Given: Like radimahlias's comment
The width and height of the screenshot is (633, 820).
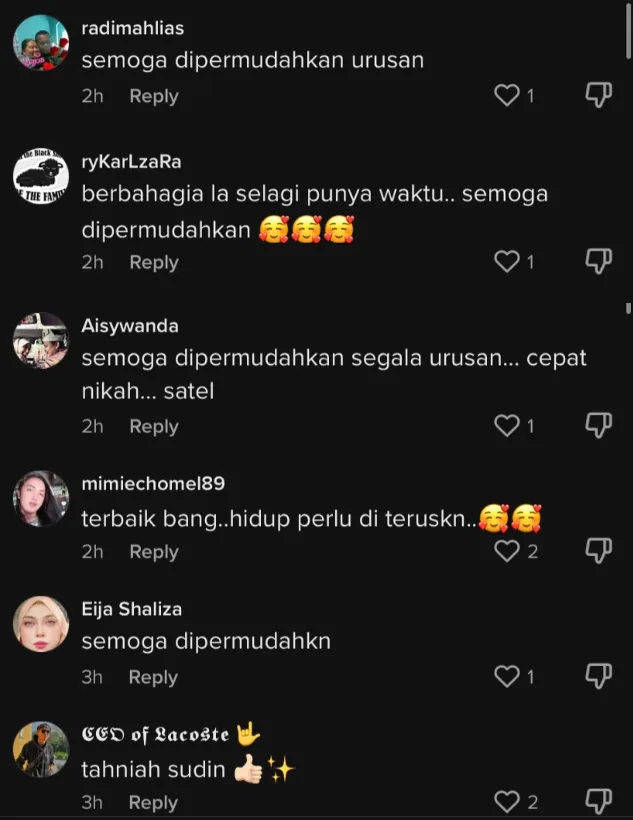Looking at the screenshot, I should (x=508, y=96).
